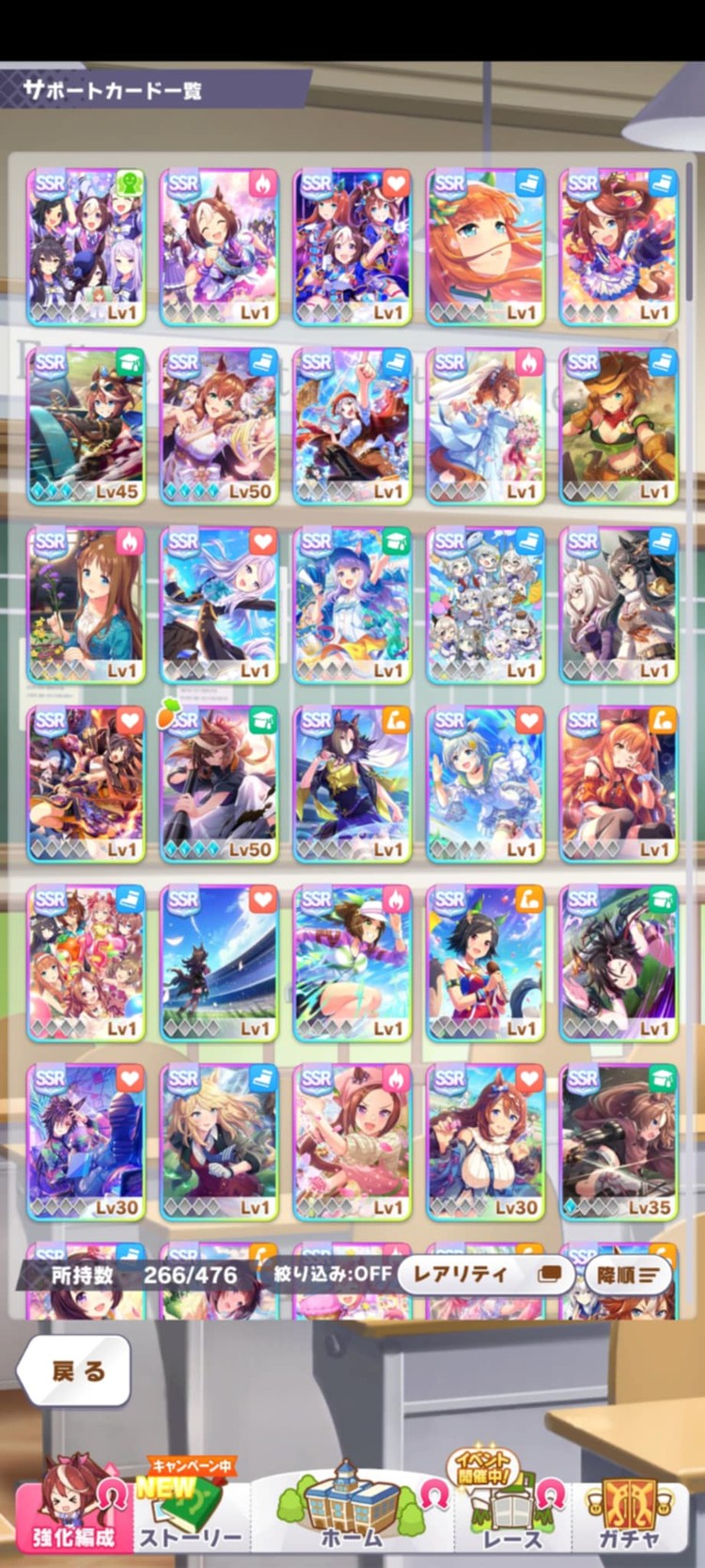Image resolution: width=705 pixels, height=1568 pixels.
Task: Open the Lv35 SSR support card
Action: pyautogui.click(x=619, y=1142)
